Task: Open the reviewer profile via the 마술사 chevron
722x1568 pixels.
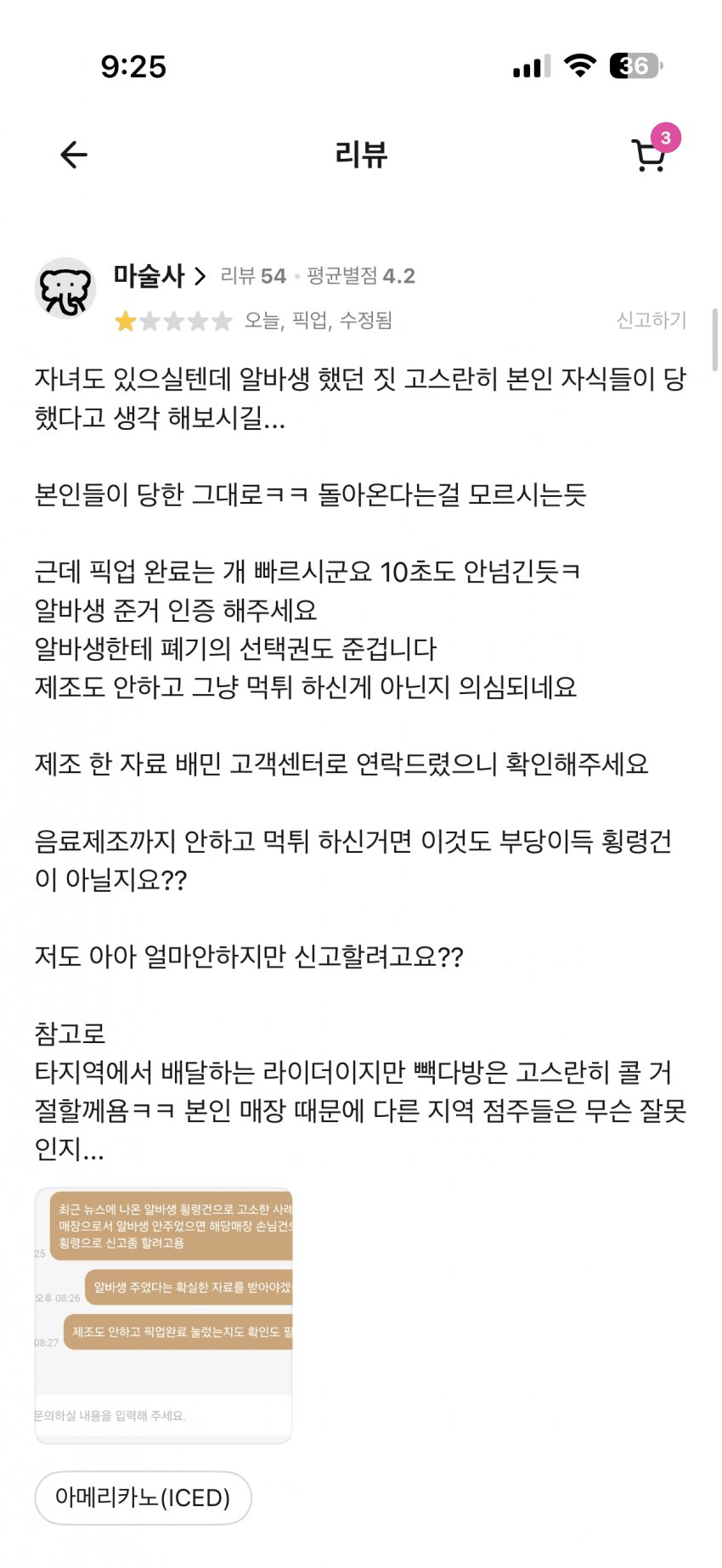Action: pos(201,275)
